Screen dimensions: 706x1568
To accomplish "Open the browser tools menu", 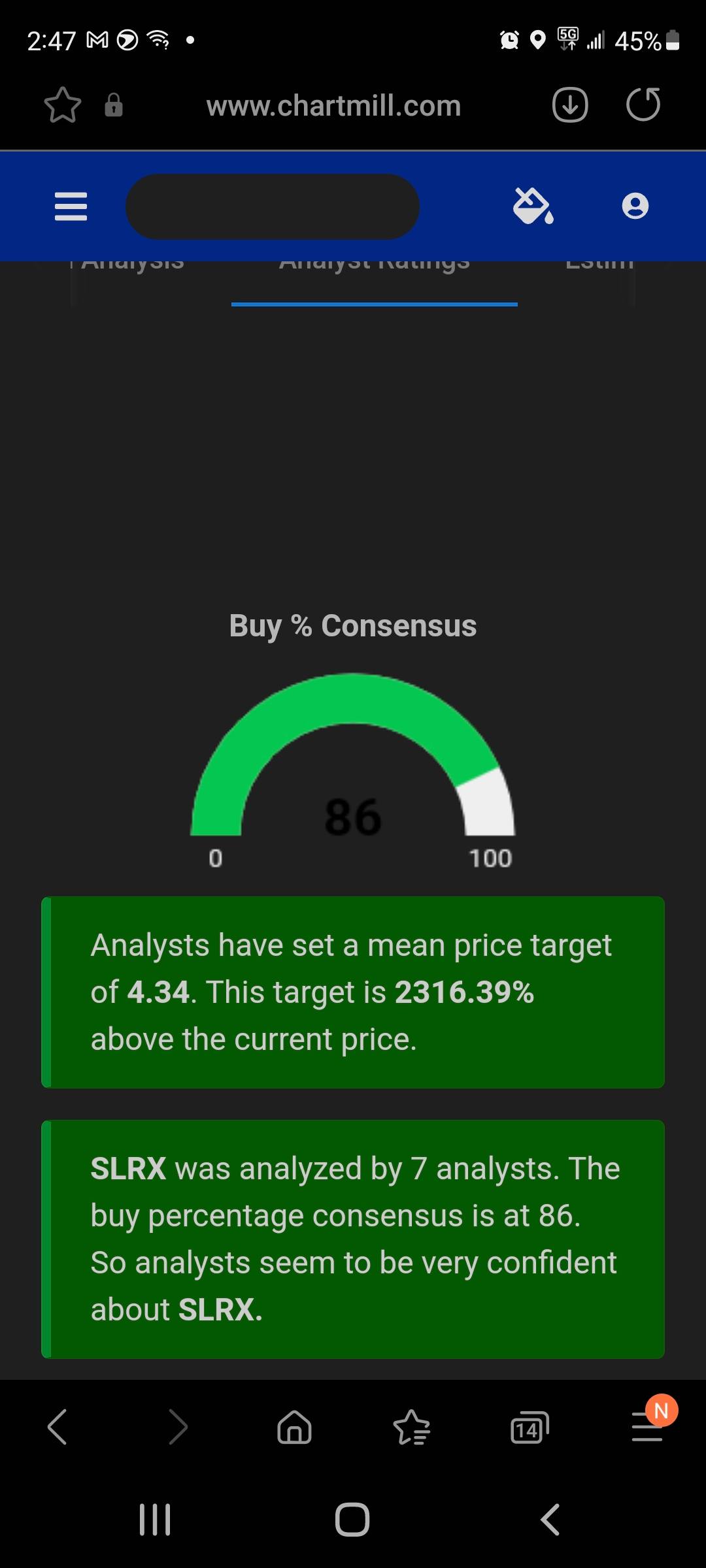I will [647, 1426].
